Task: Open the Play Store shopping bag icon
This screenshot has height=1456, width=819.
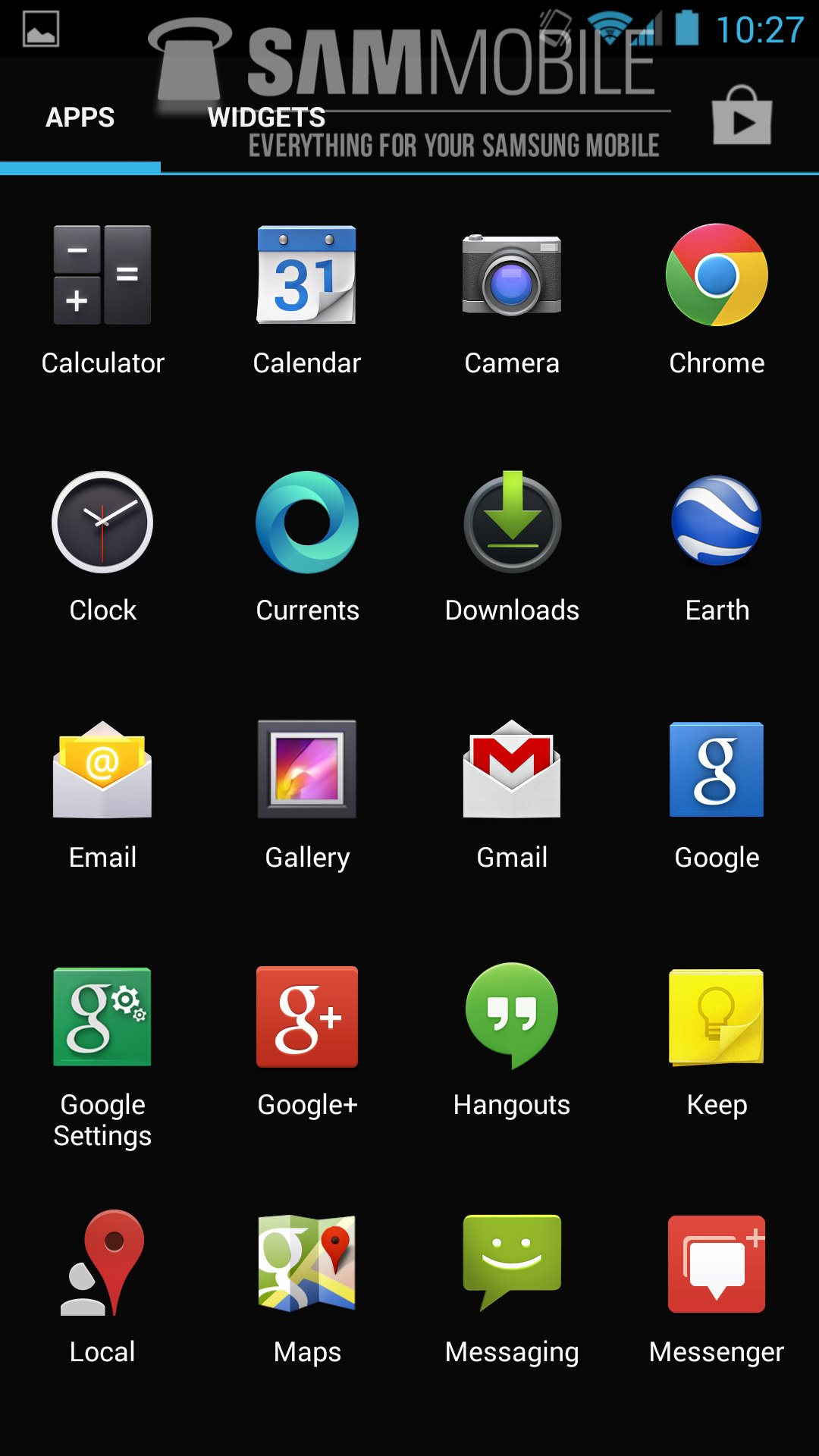Action: (x=742, y=116)
